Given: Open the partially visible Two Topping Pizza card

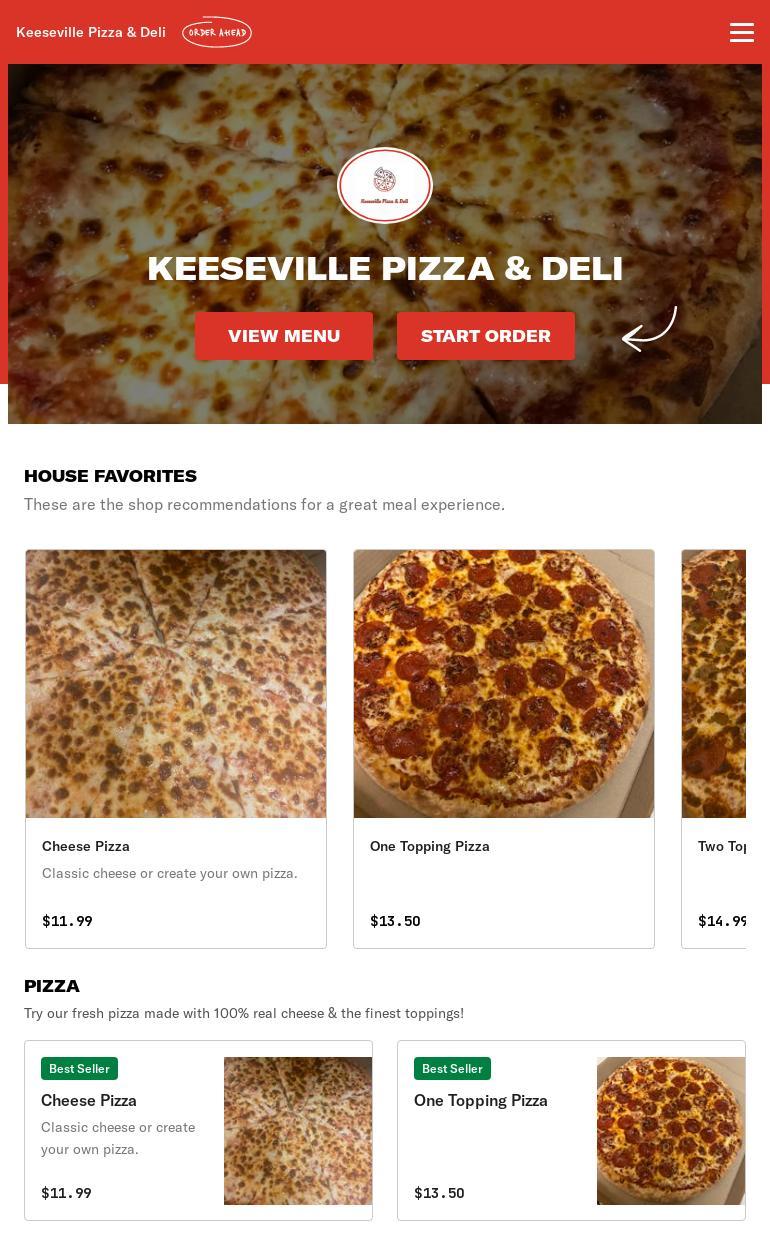Looking at the screenshot, I should coord(714,749).
